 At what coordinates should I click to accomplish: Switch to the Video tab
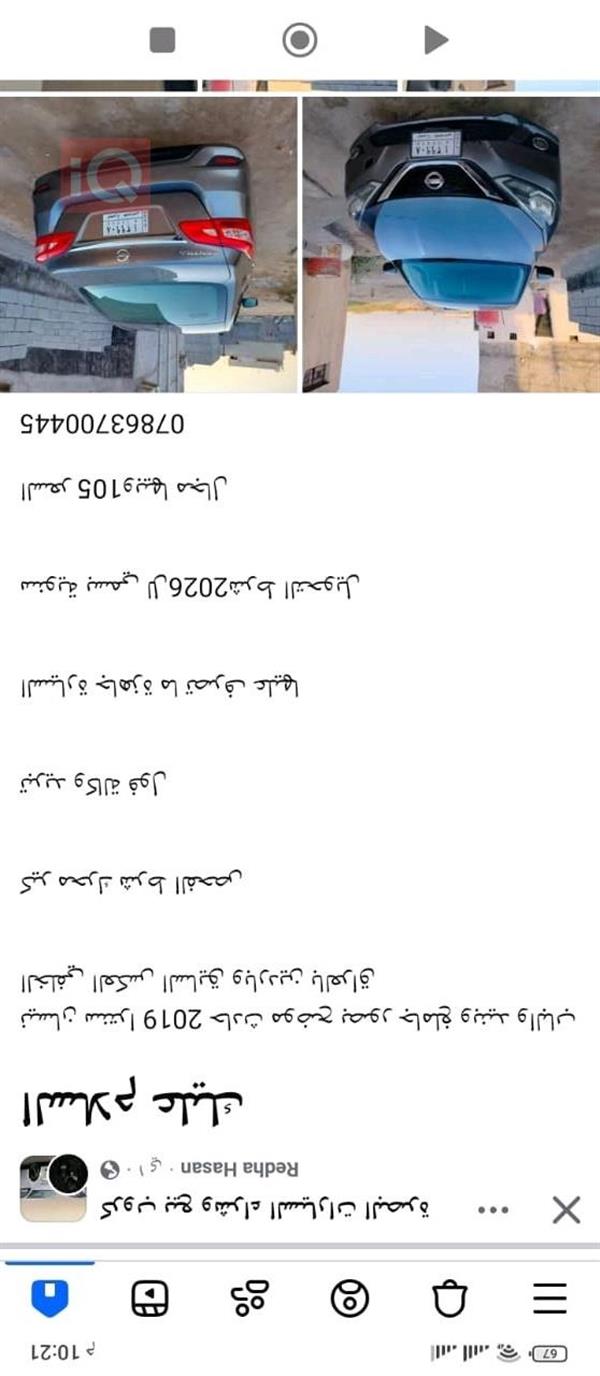click(150, 1299)
